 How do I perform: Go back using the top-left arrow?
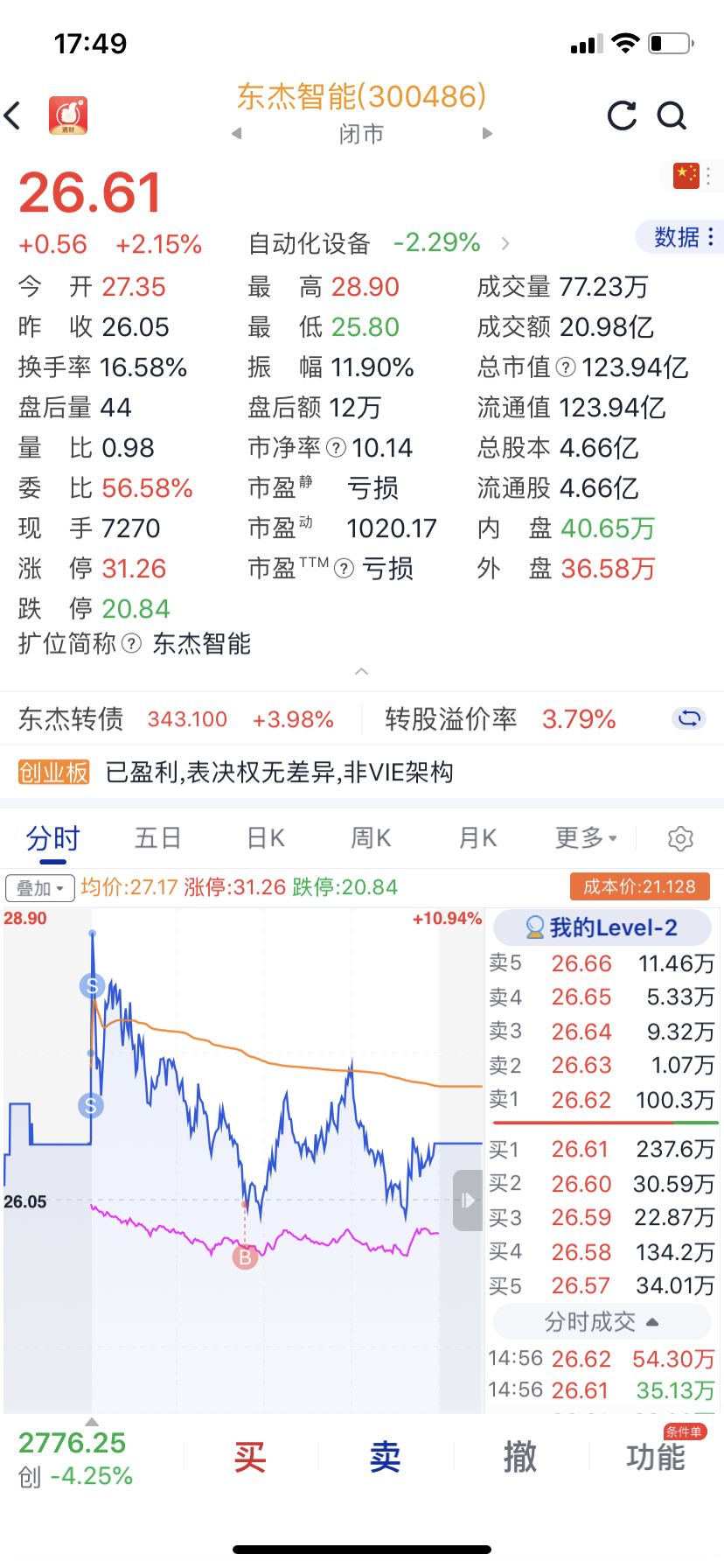13,115
